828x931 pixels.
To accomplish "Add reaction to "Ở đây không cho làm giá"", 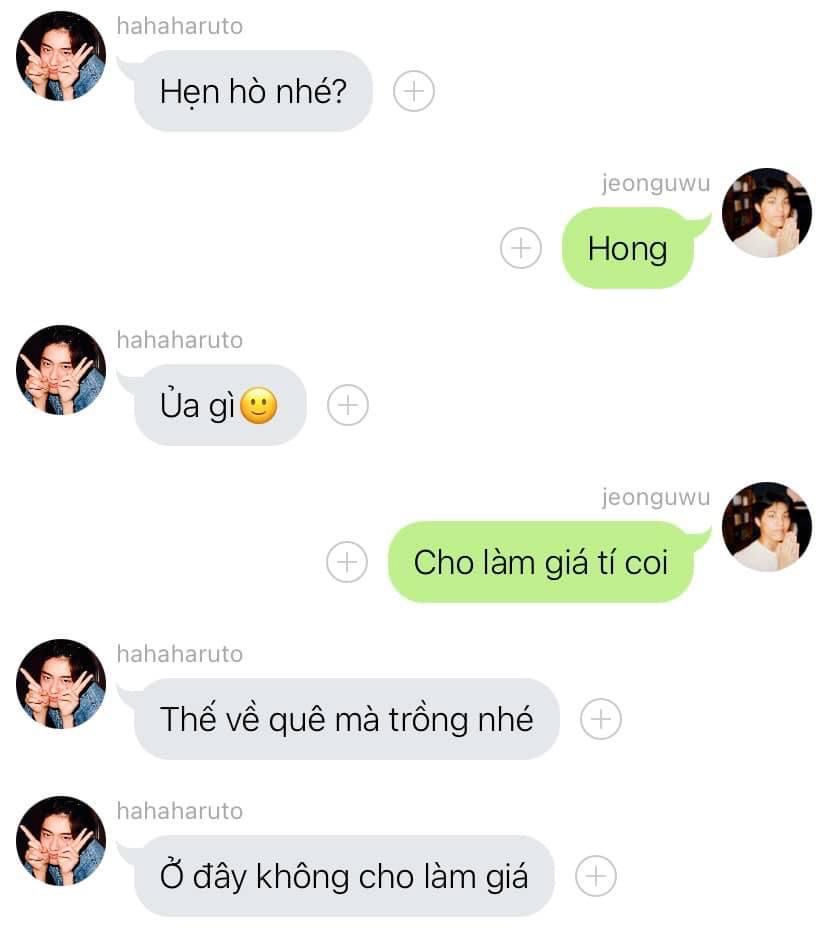I will (x=596, y=876).
